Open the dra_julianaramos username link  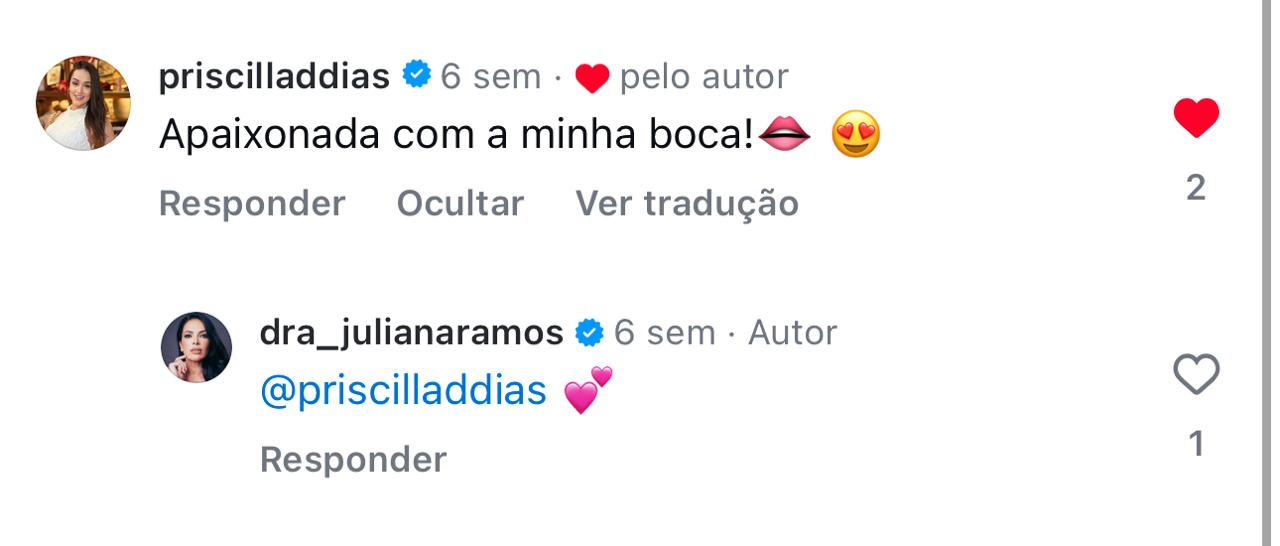411,332
